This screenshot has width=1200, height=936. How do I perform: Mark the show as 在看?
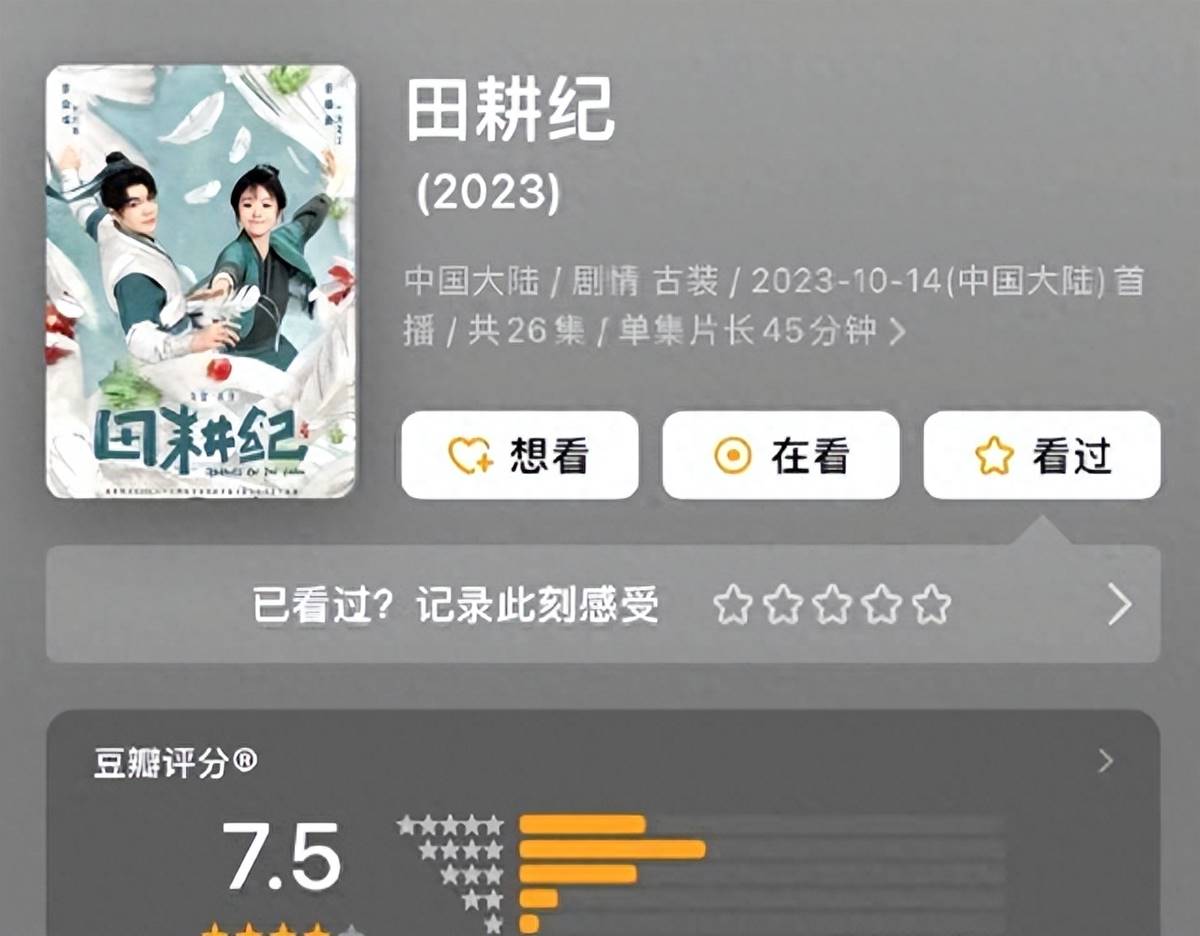click(x=781, y=456)
